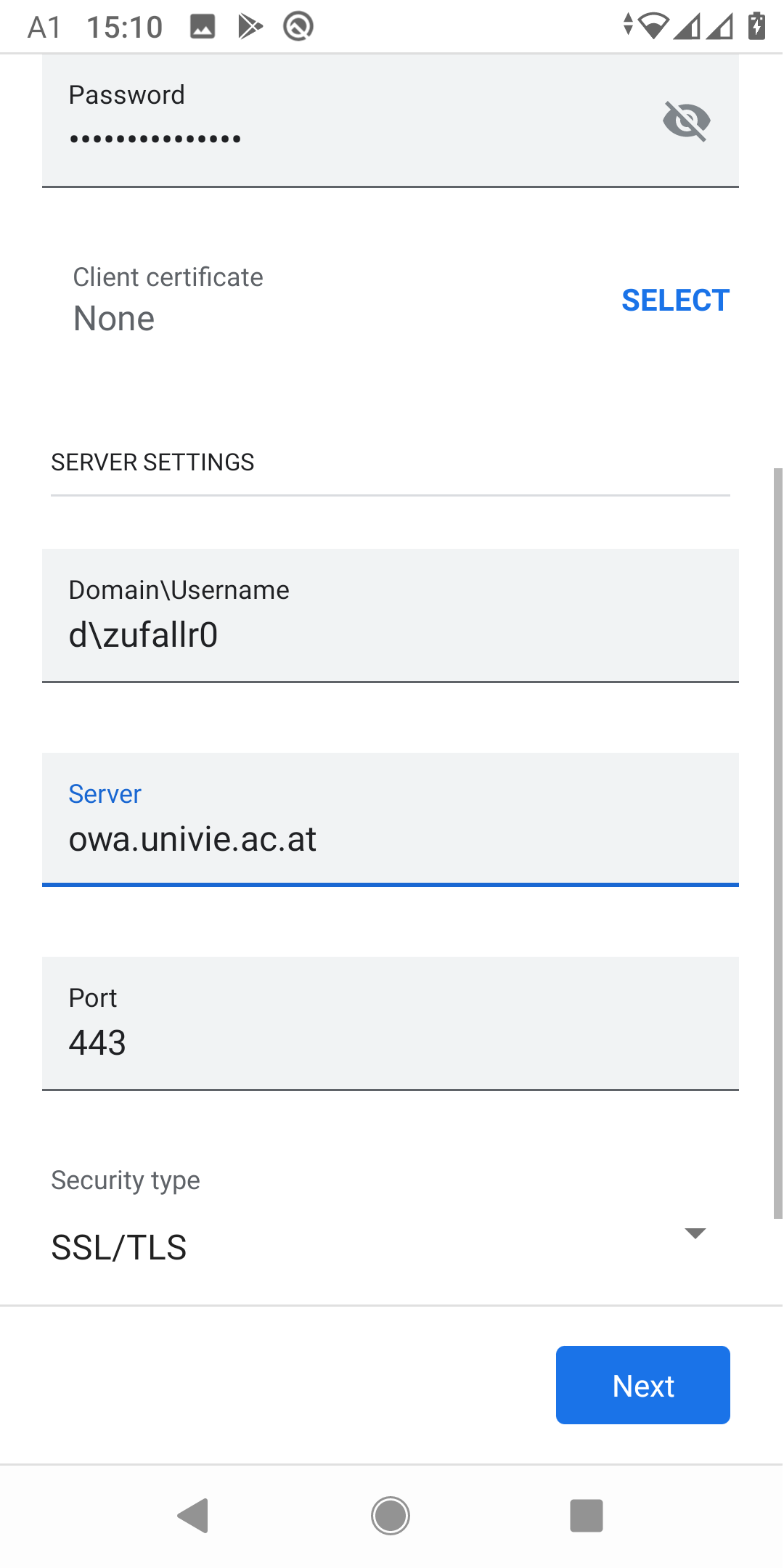Viewport: 784px width, 1568px height.
Task: Edit the Domain\Username field
Action: pyautogui.click(x=391, y=616)
